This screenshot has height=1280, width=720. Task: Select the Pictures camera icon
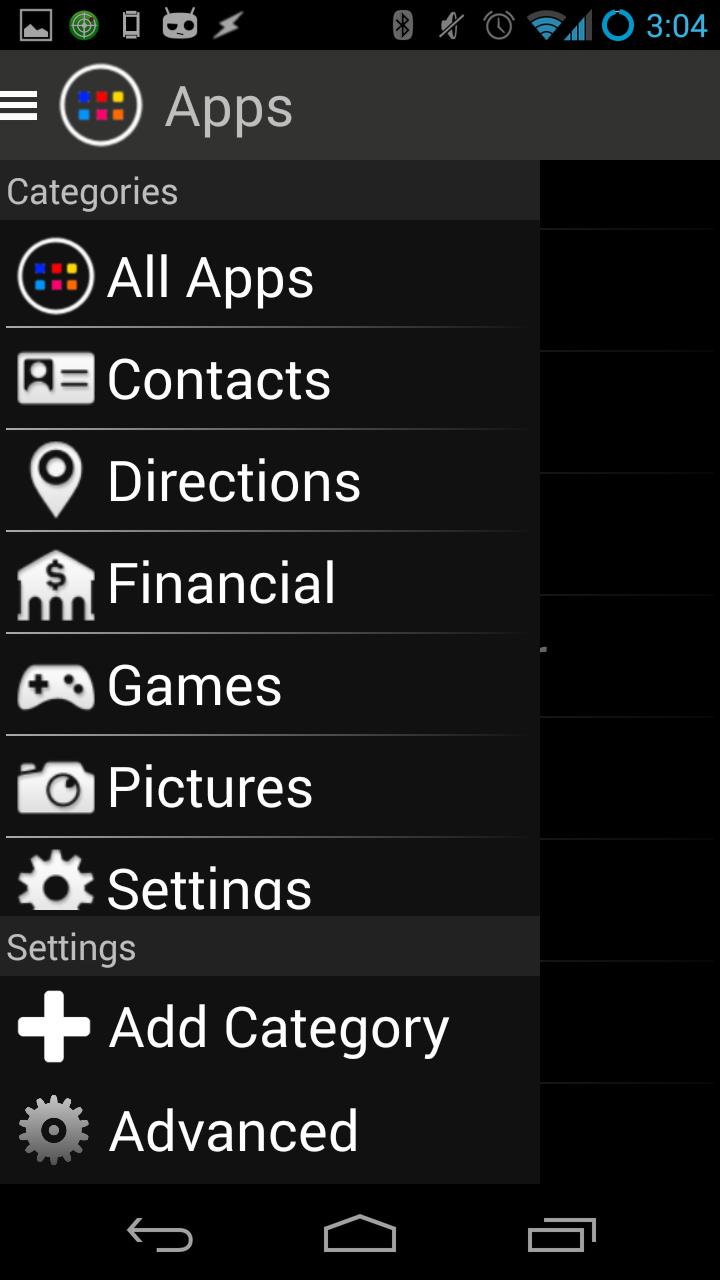click(x=55, y=786)
